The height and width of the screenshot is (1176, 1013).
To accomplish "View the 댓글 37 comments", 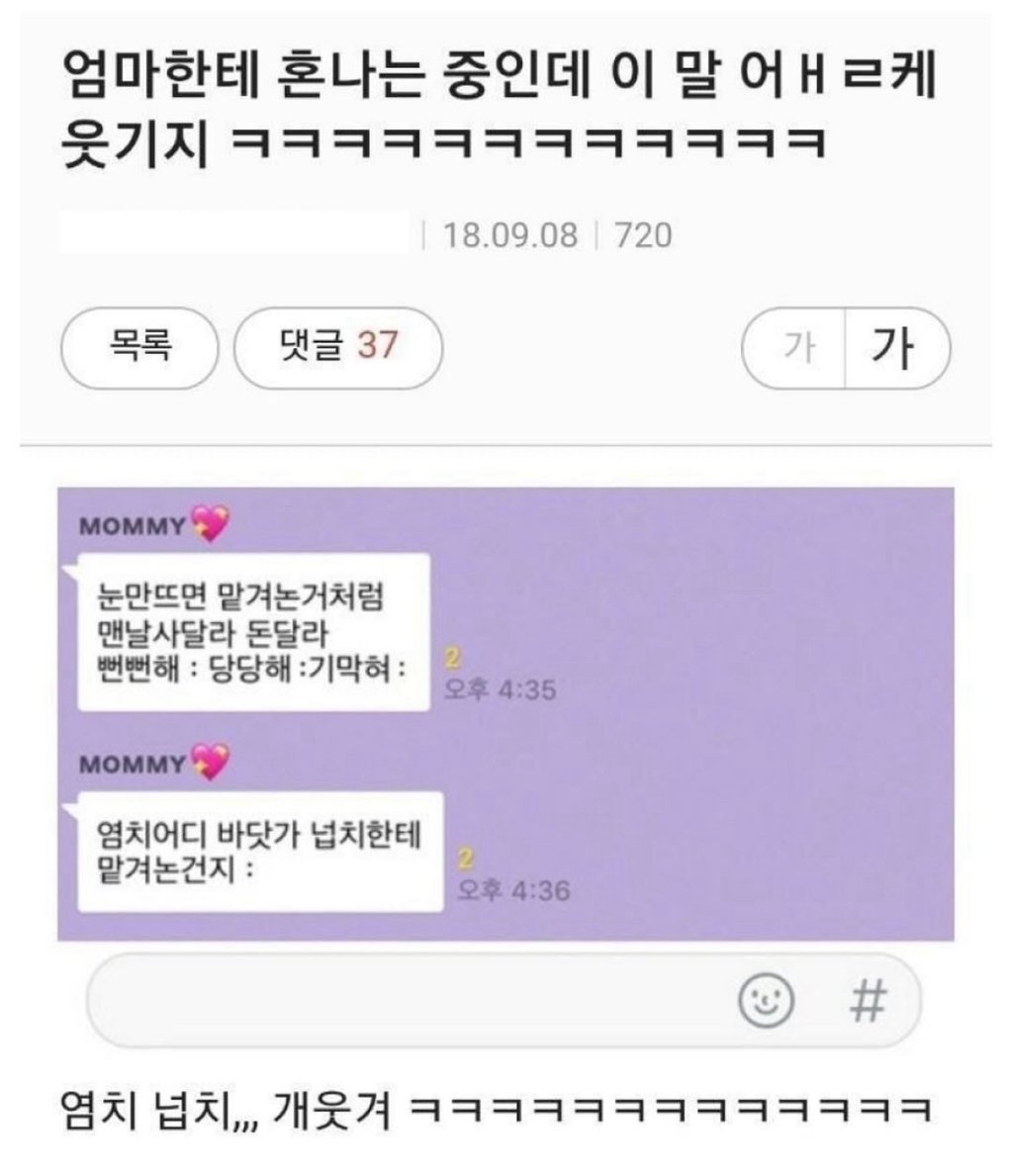I will pyautogui.click(x=337, y=346).
